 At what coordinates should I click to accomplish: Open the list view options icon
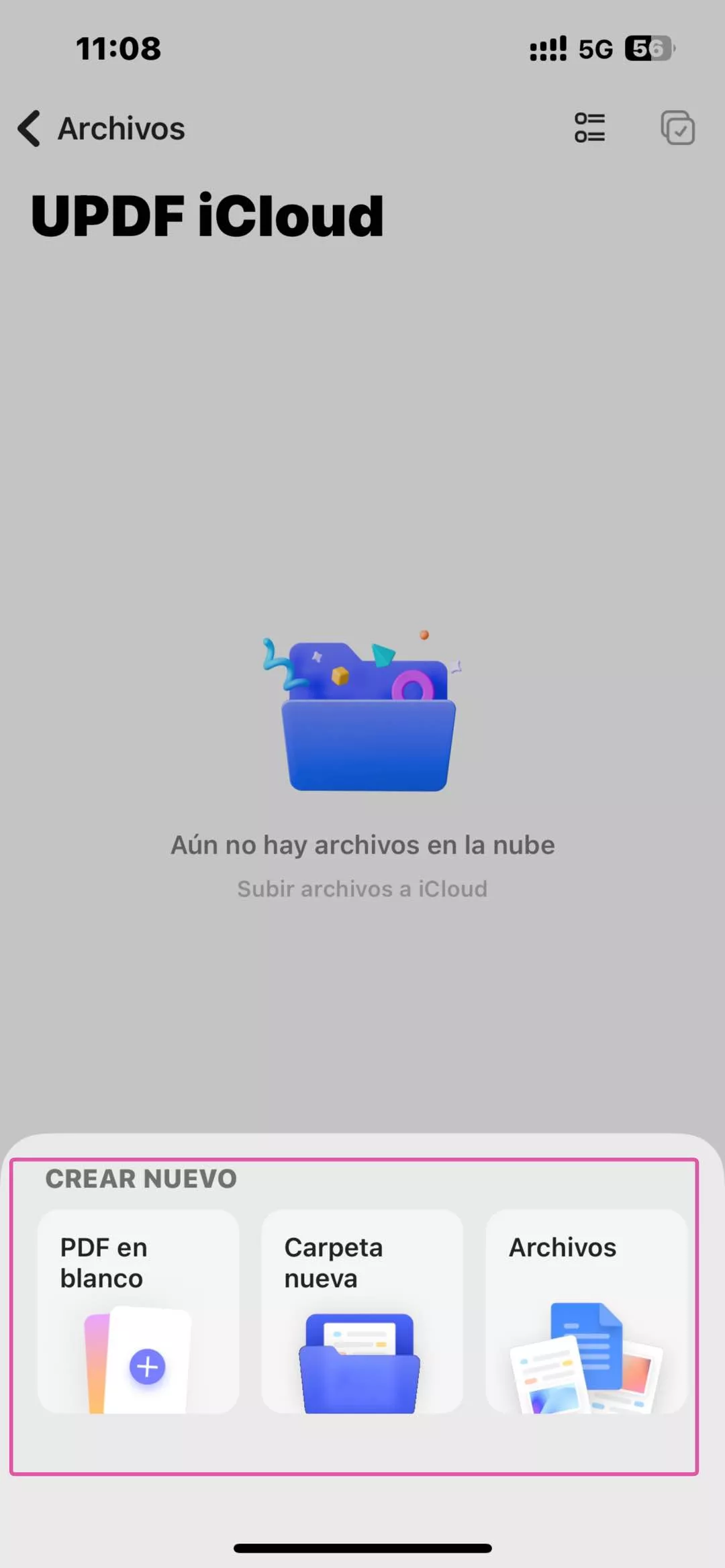point(589,127)
